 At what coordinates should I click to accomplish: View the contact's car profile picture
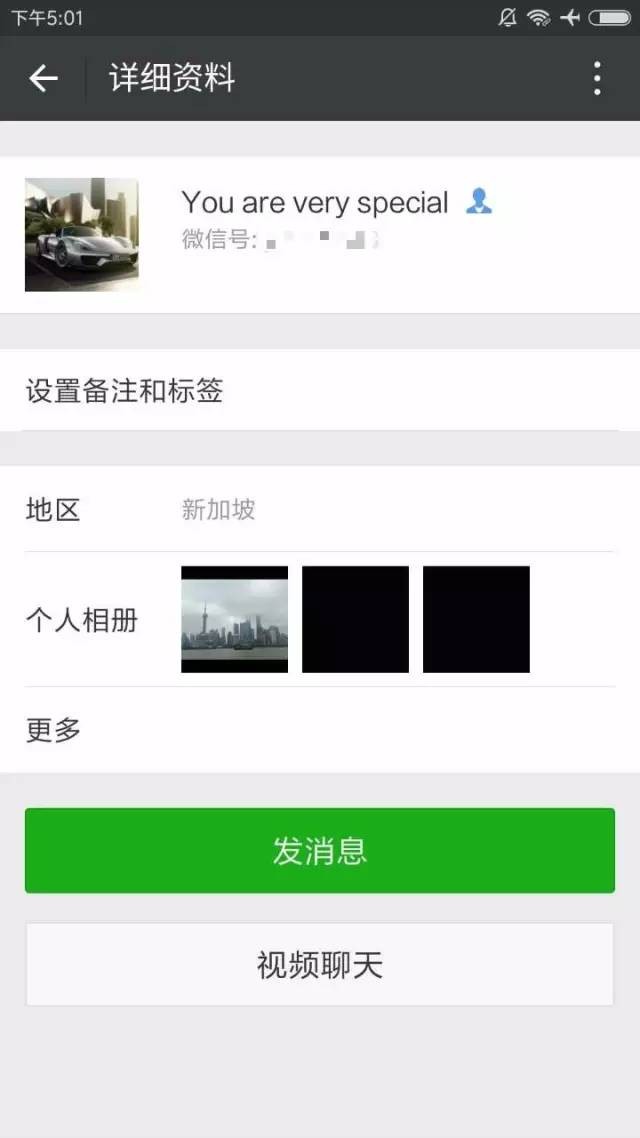tap(81, 235)
